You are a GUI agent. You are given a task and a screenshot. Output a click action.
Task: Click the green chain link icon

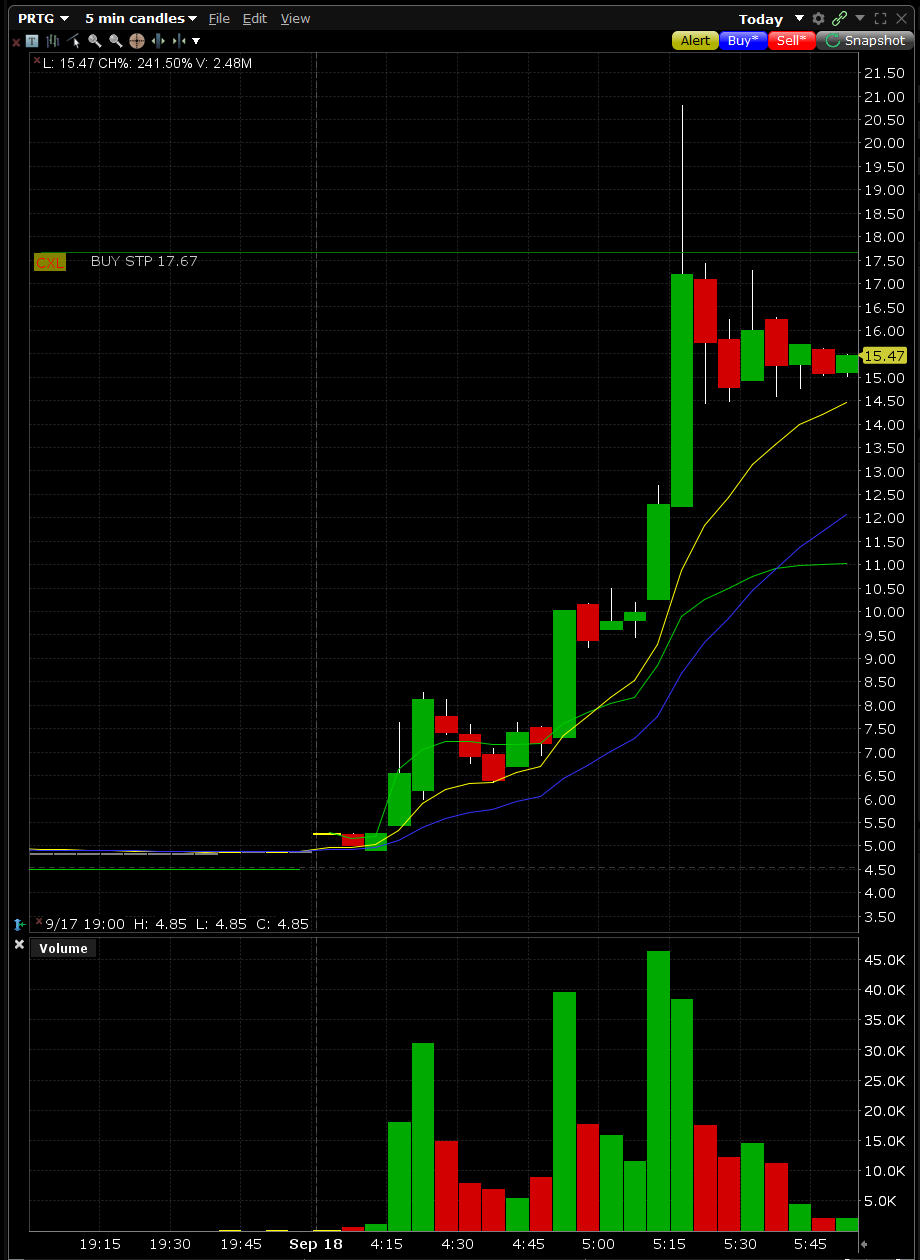tap(839, 19)
